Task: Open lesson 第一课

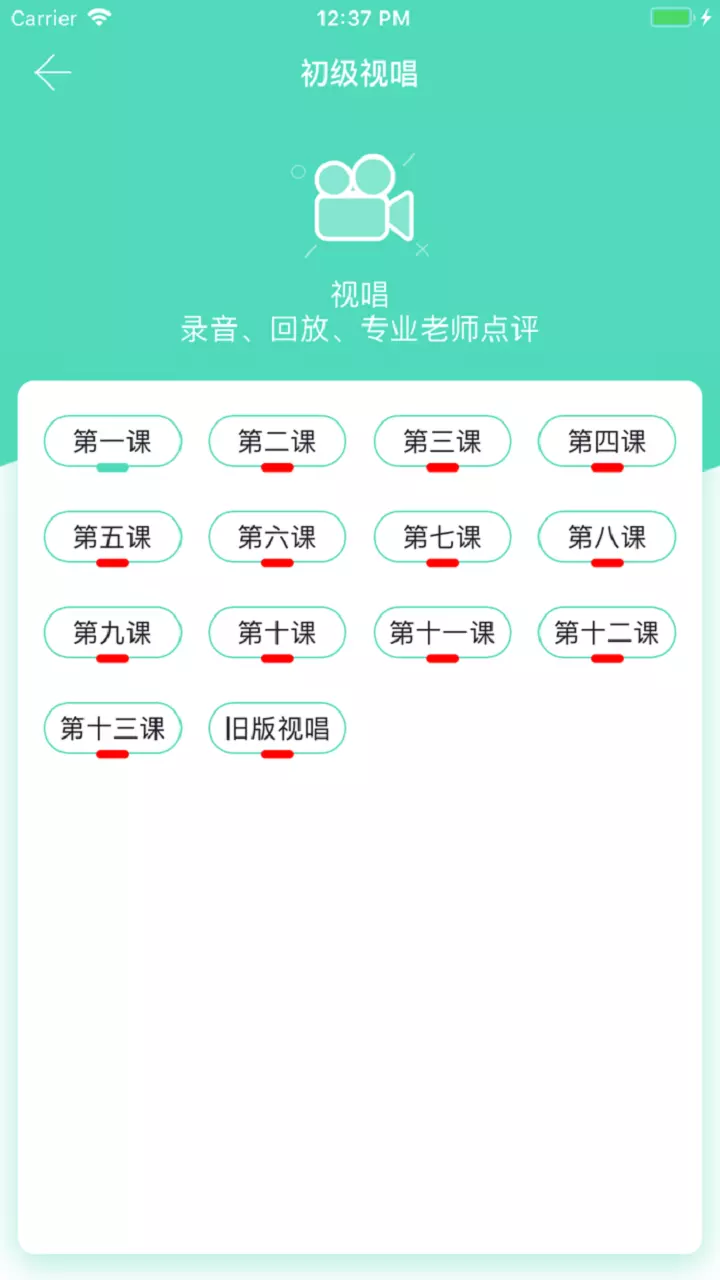Action: (112, 442)
